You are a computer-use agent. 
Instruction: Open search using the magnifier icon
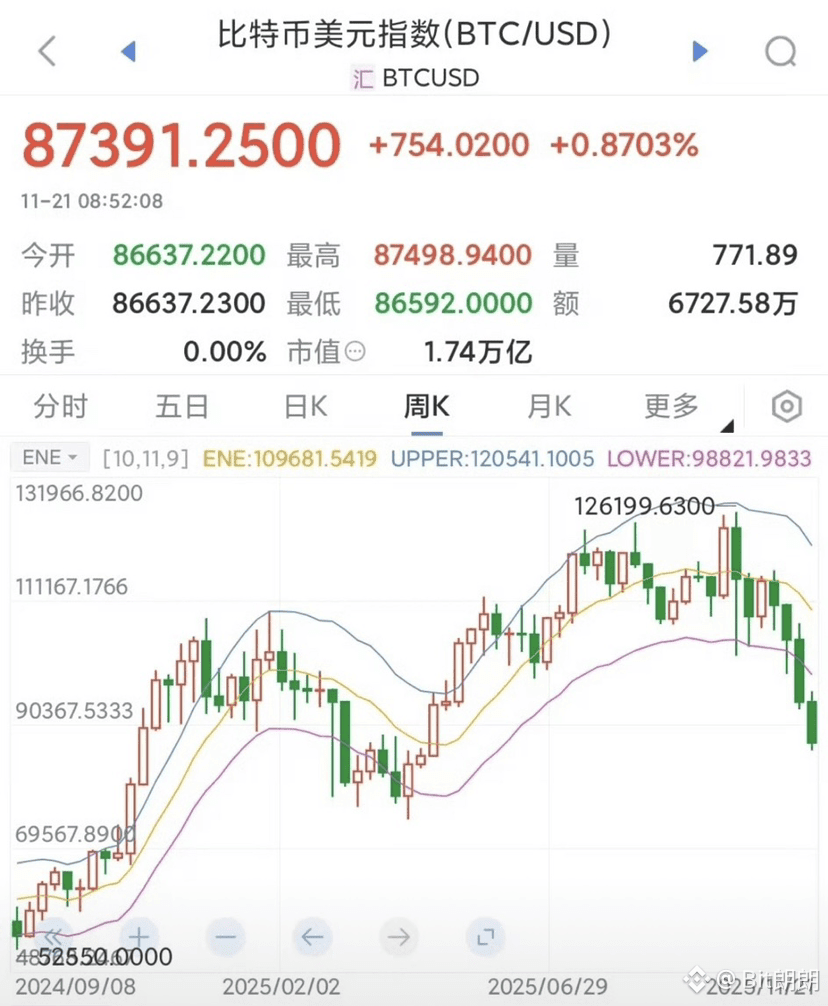click(x=781, y=50)
